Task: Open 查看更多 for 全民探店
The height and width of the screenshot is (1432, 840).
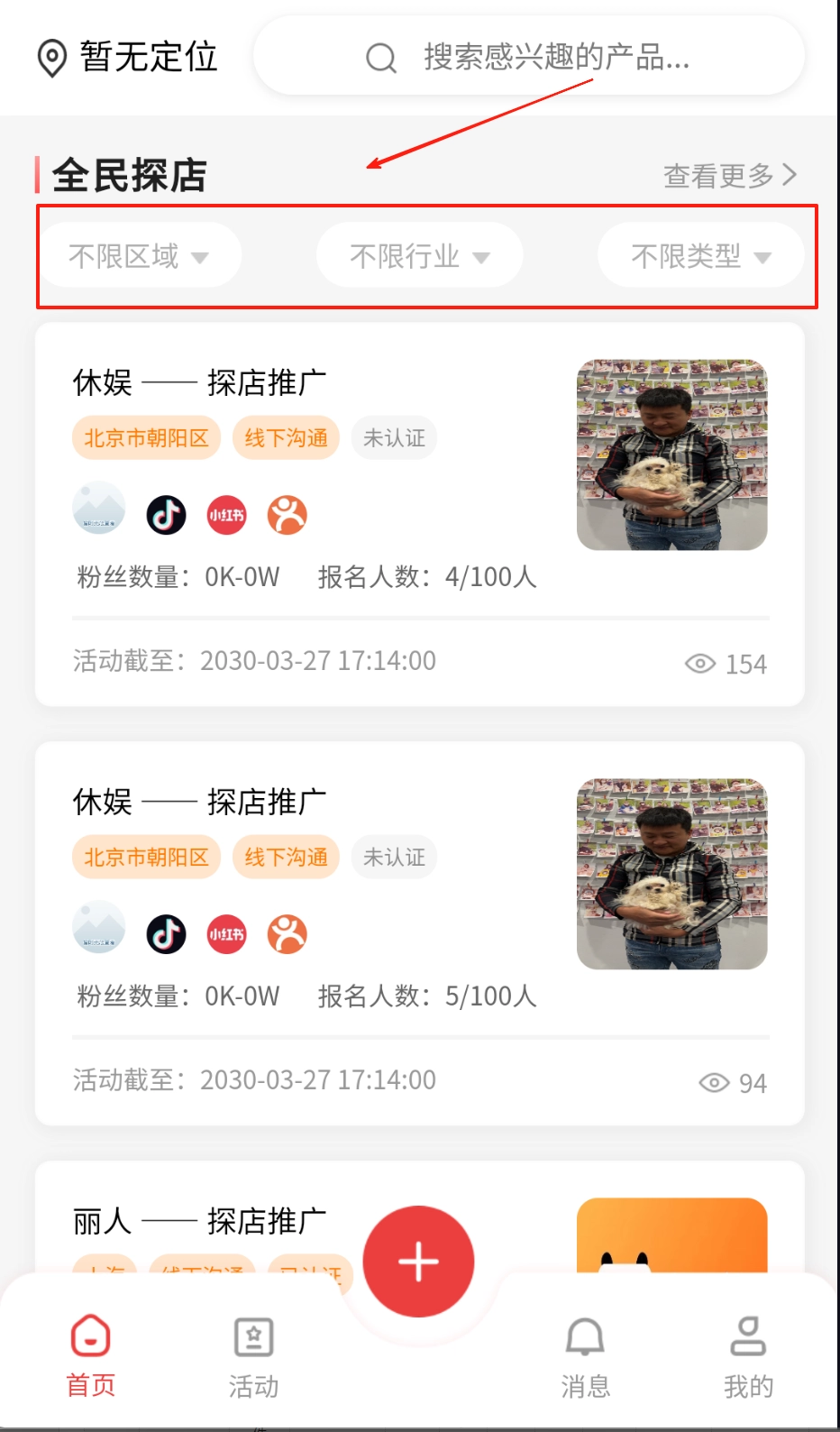Action: point(729,175)
